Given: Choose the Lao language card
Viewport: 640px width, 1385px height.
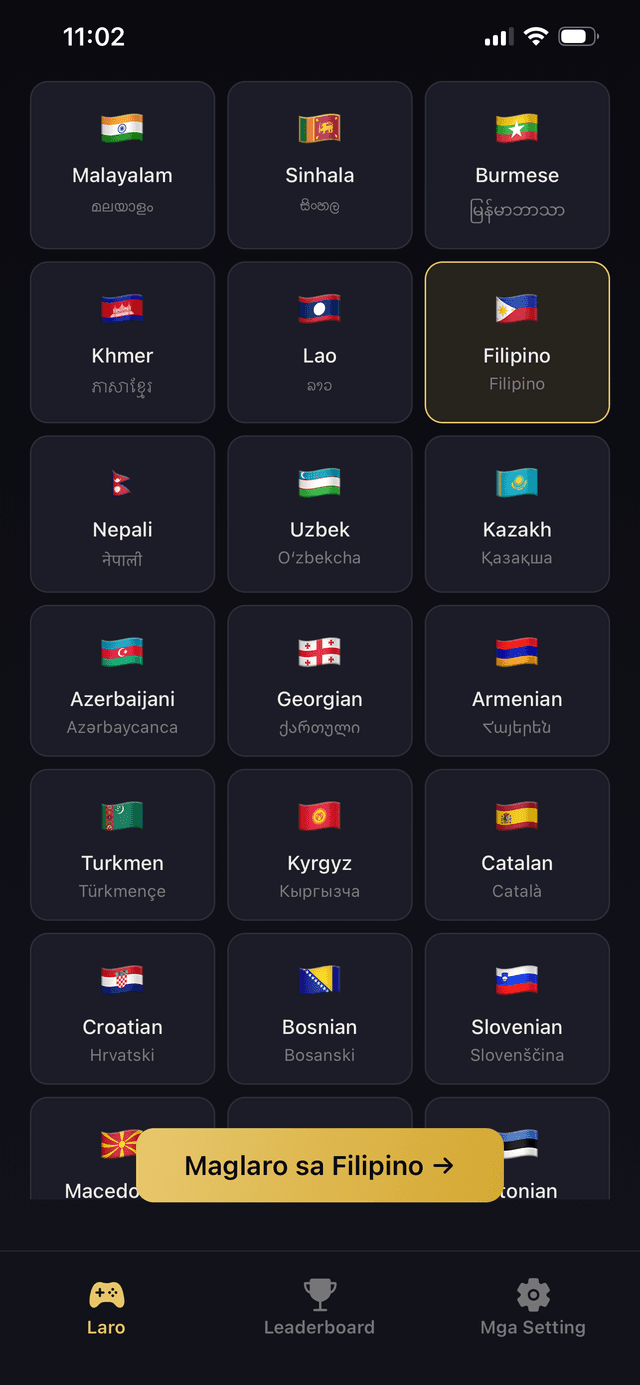Looking at the screenshot, I should point(320,343).
